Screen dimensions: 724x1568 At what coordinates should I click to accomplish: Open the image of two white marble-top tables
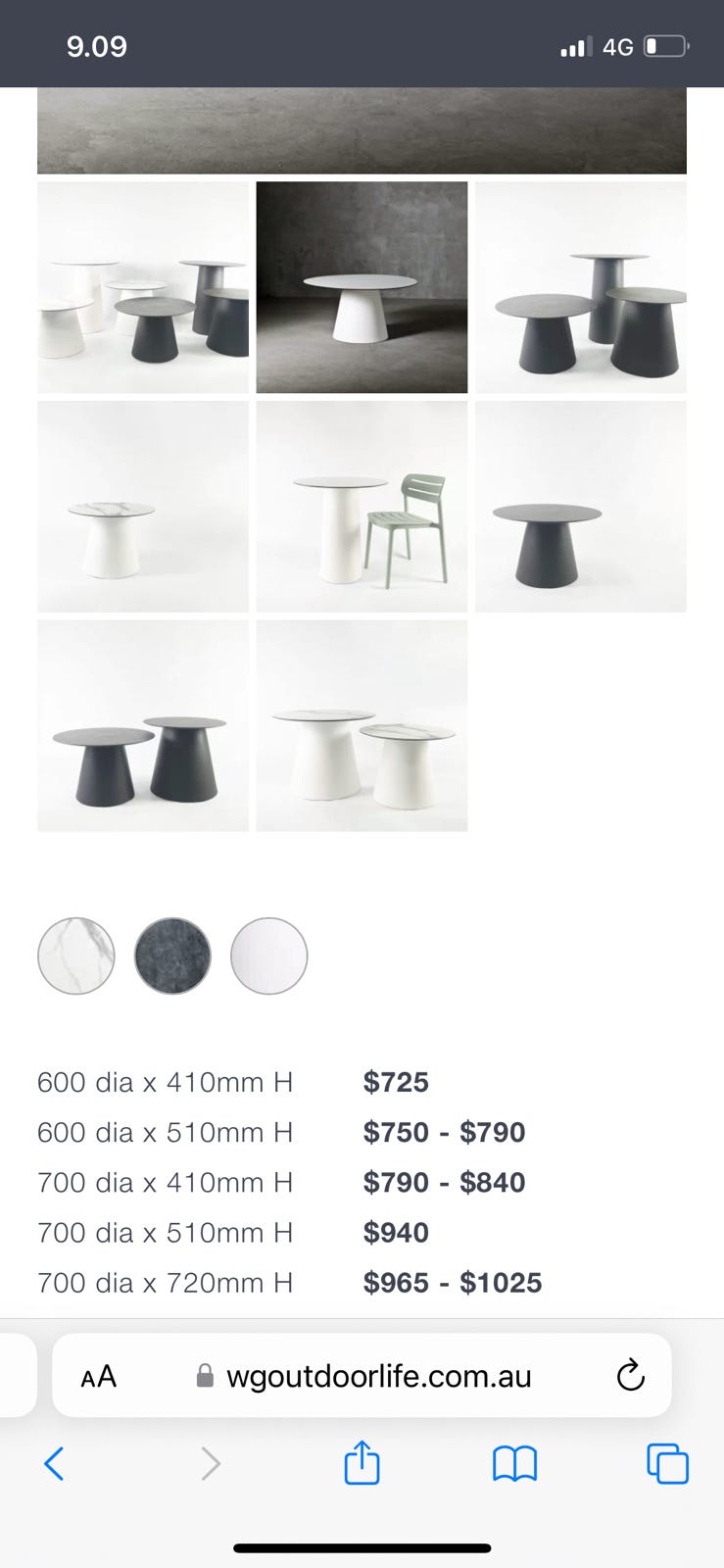[362, 726]
